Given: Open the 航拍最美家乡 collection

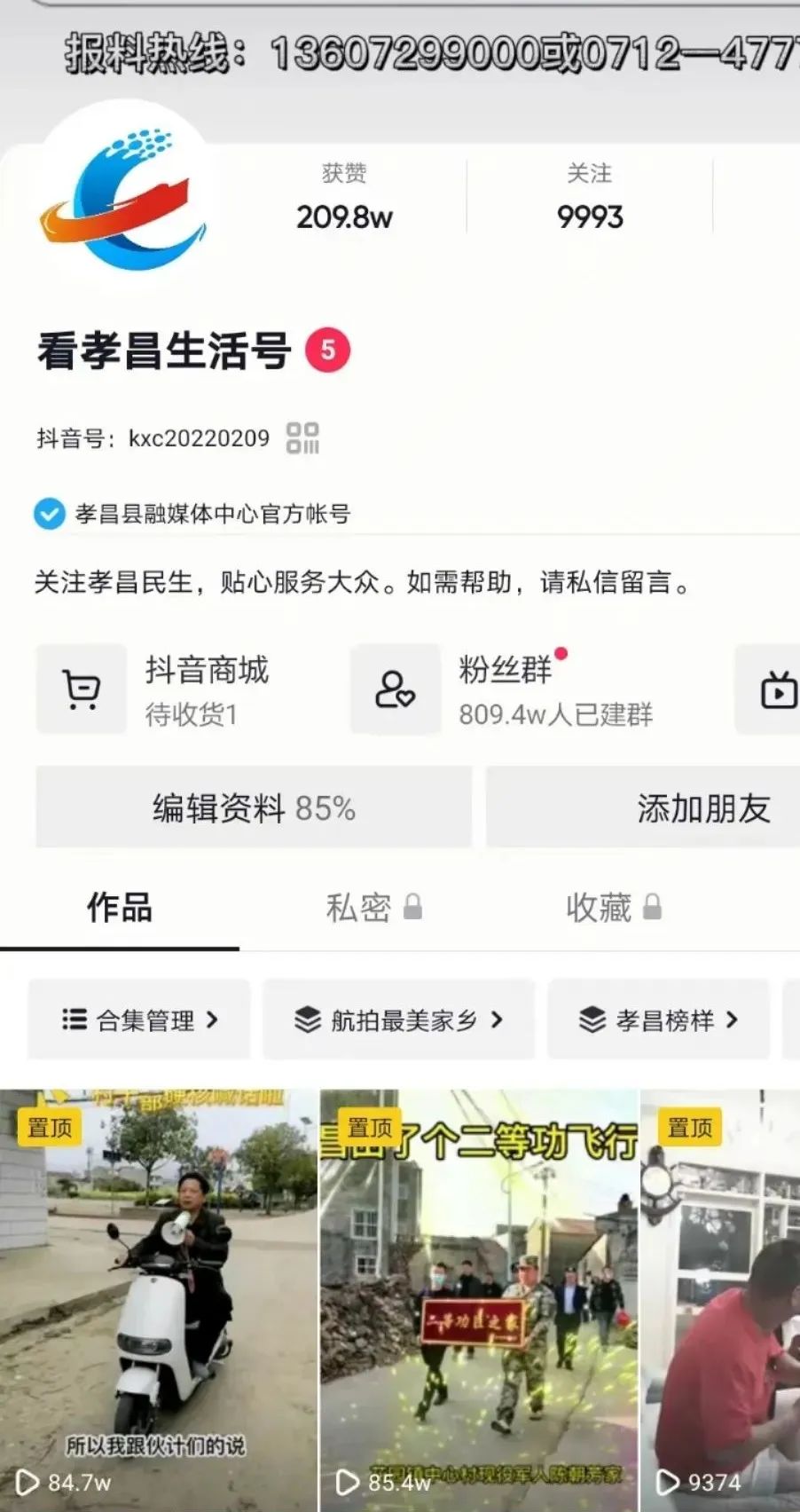Looking at the screenshot, I should (x=399, y=1020).
